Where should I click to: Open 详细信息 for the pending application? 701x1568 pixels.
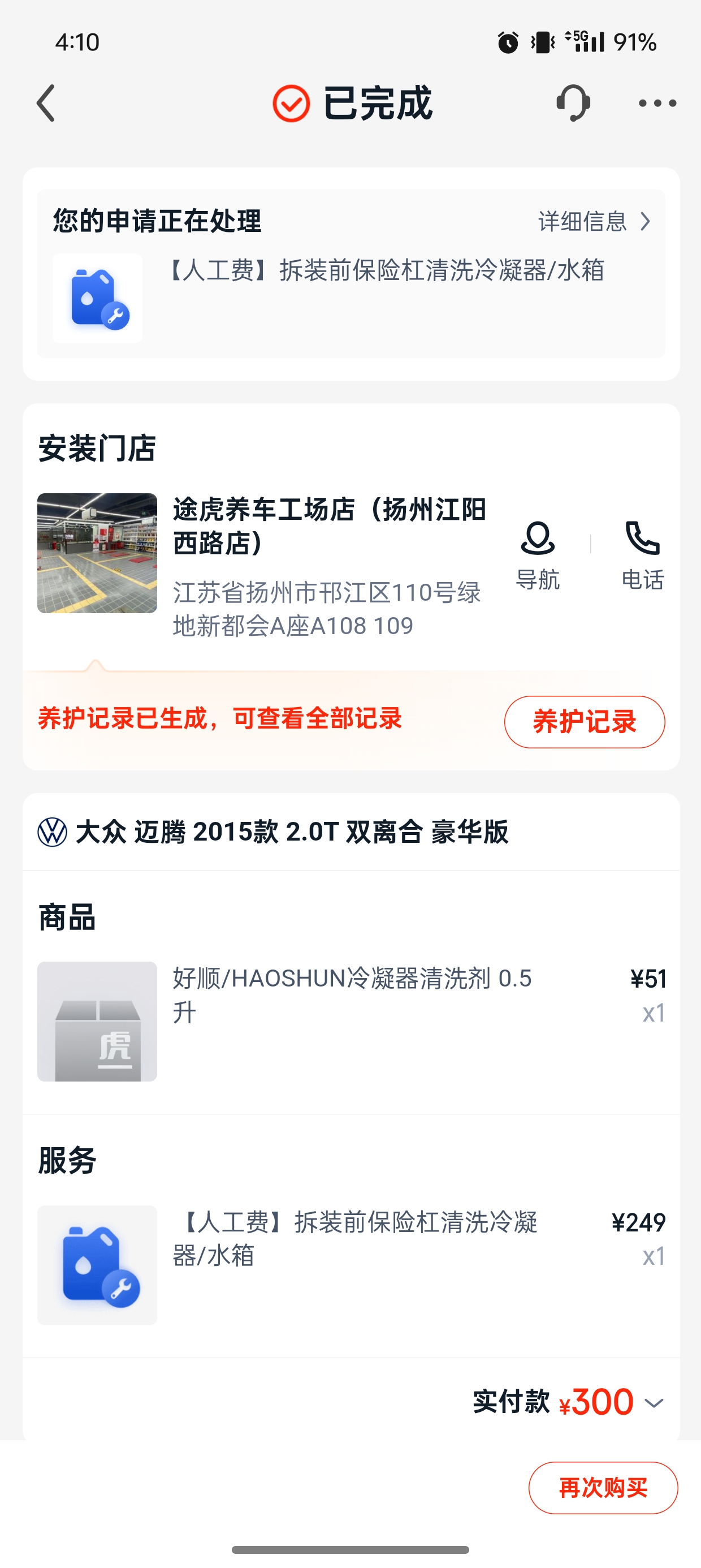coord(594,222)
